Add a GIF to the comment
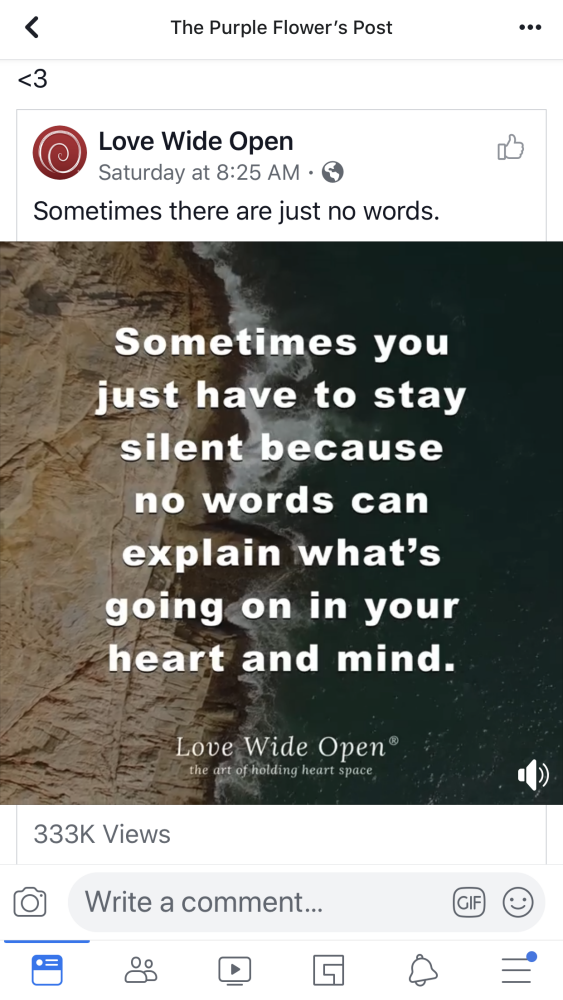 (x=469, y=902)
